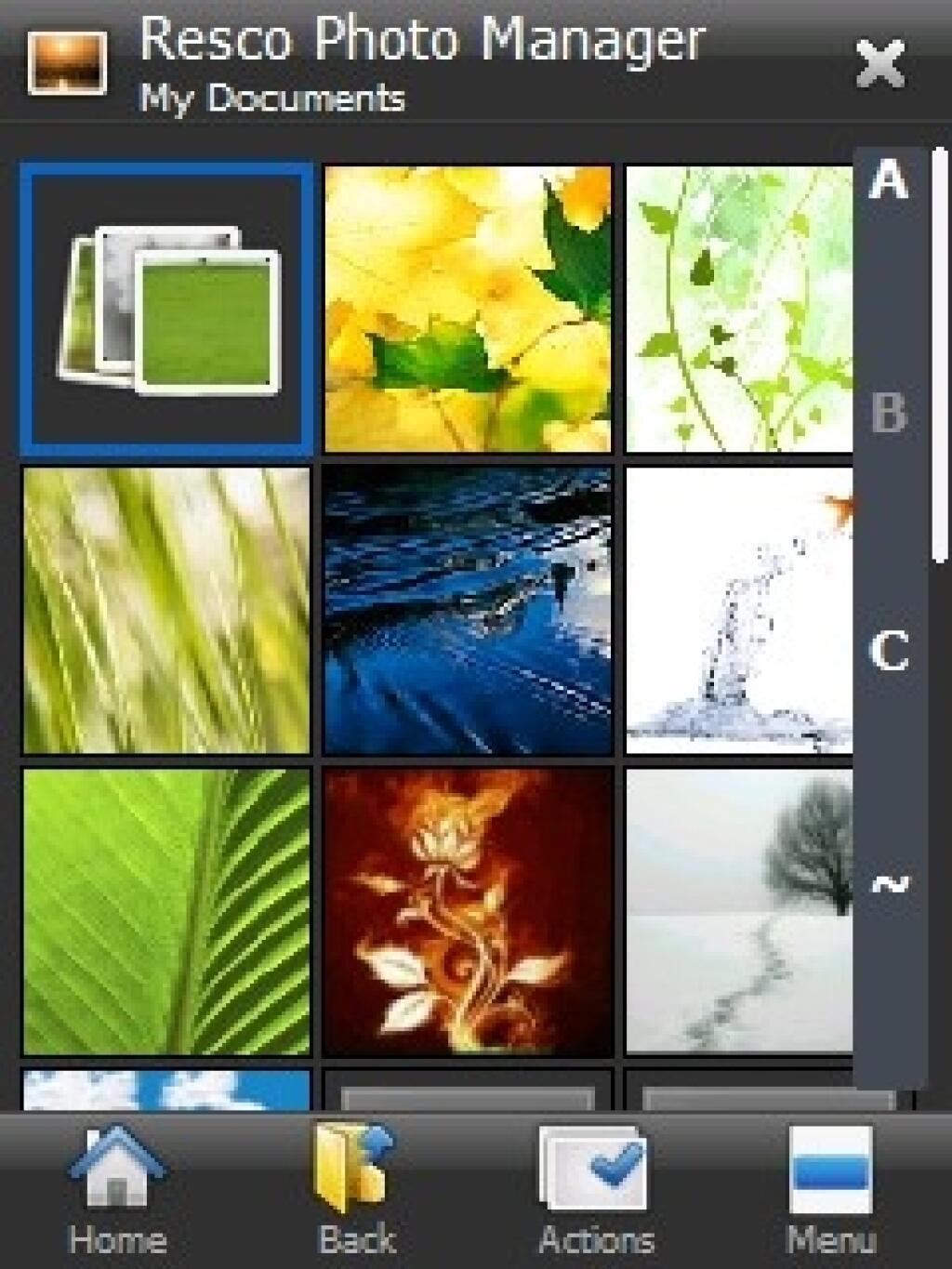
Task: Open the Actions options
Action: pyautogui.click(x=596, y=1190)
